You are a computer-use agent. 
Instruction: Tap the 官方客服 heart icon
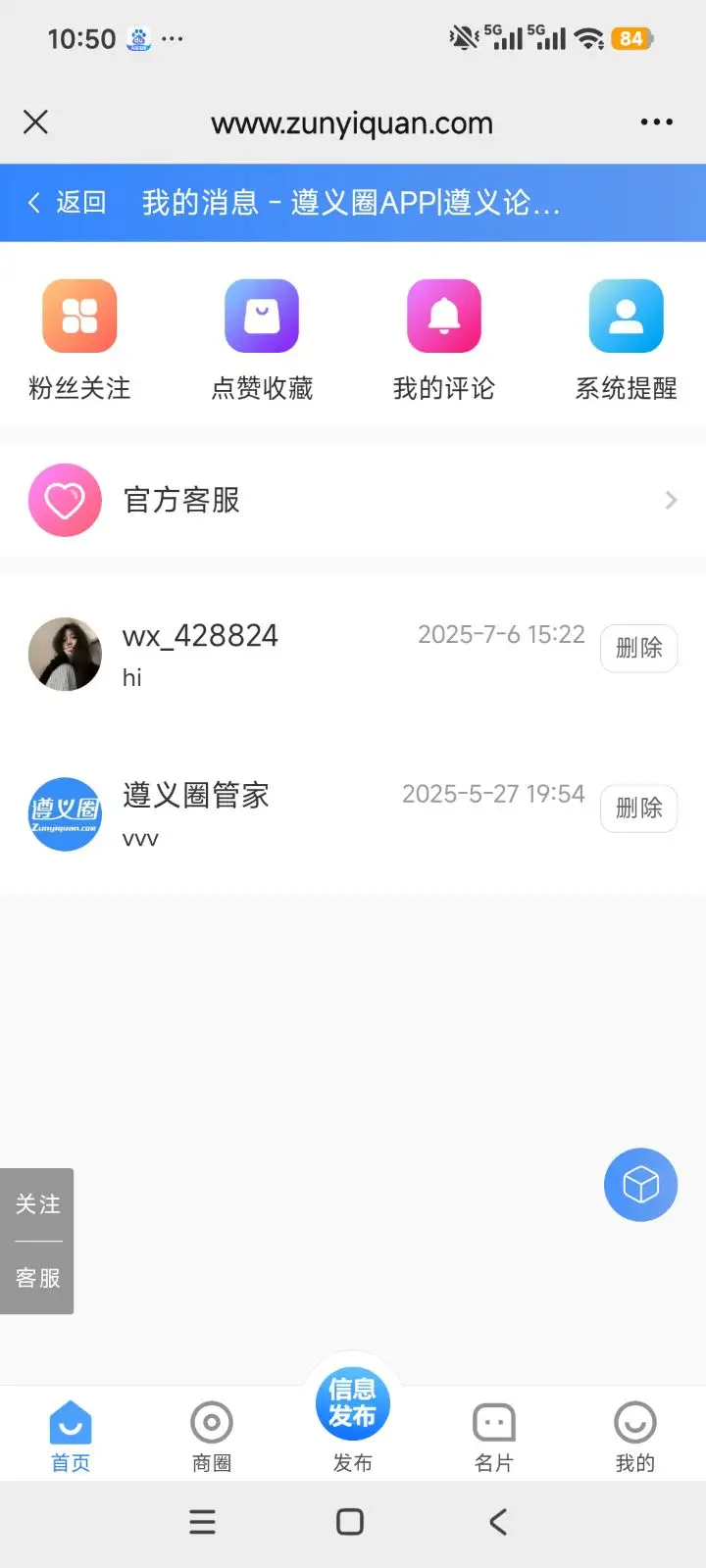pyautogui.click(x=65, y=500)
